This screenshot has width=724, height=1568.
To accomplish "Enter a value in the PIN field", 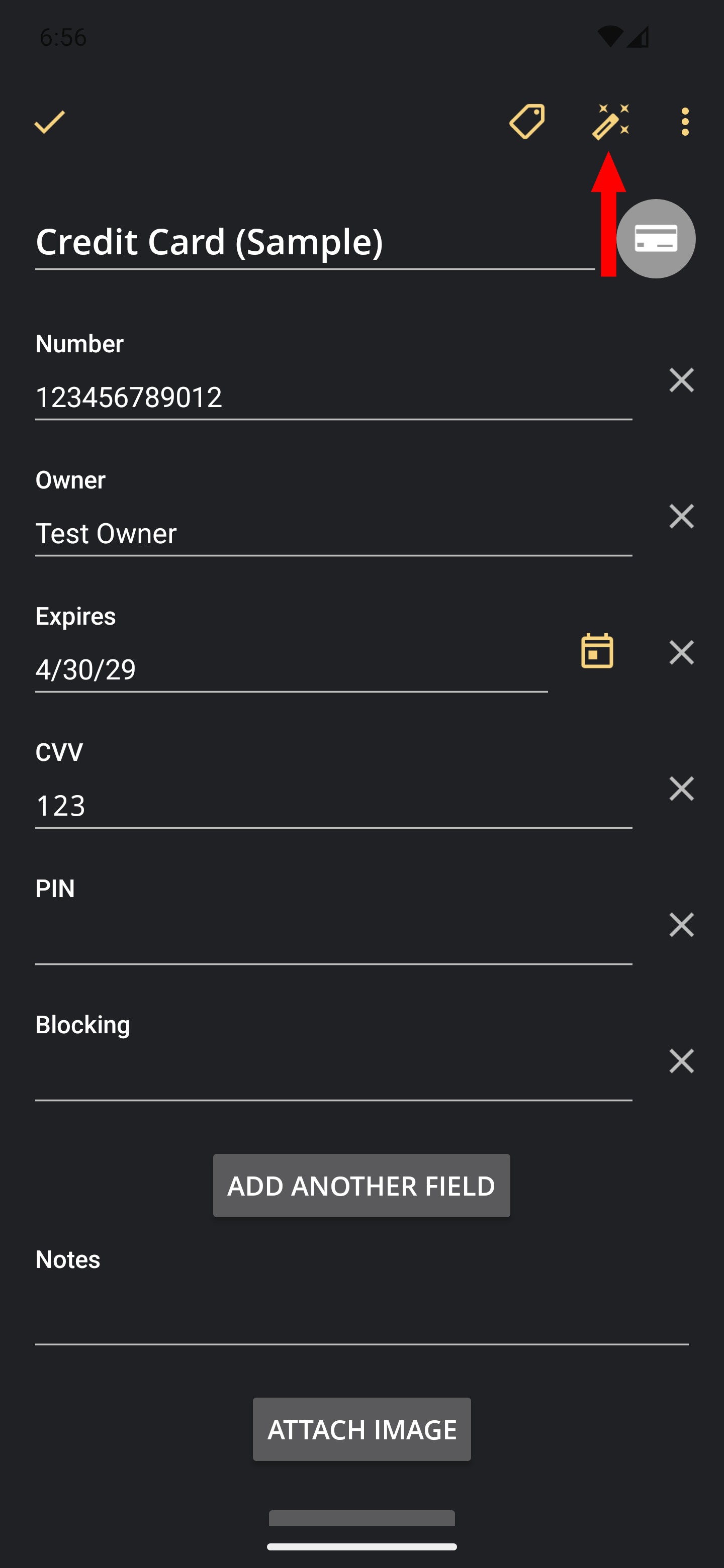I will [334, 942].
